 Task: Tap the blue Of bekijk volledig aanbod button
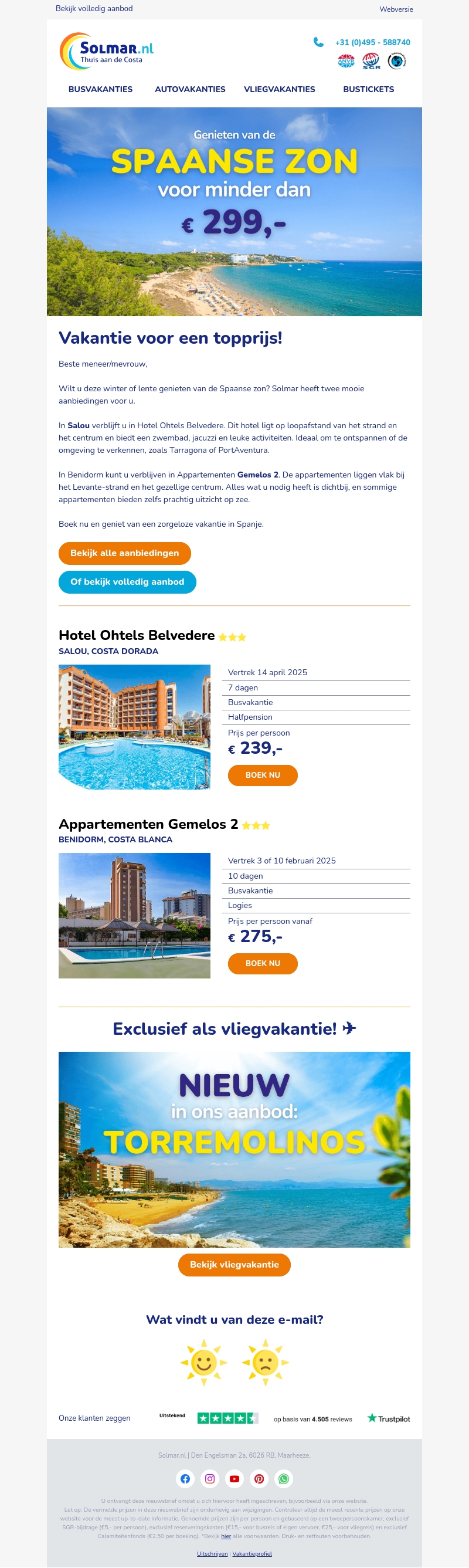click(127, 582)
